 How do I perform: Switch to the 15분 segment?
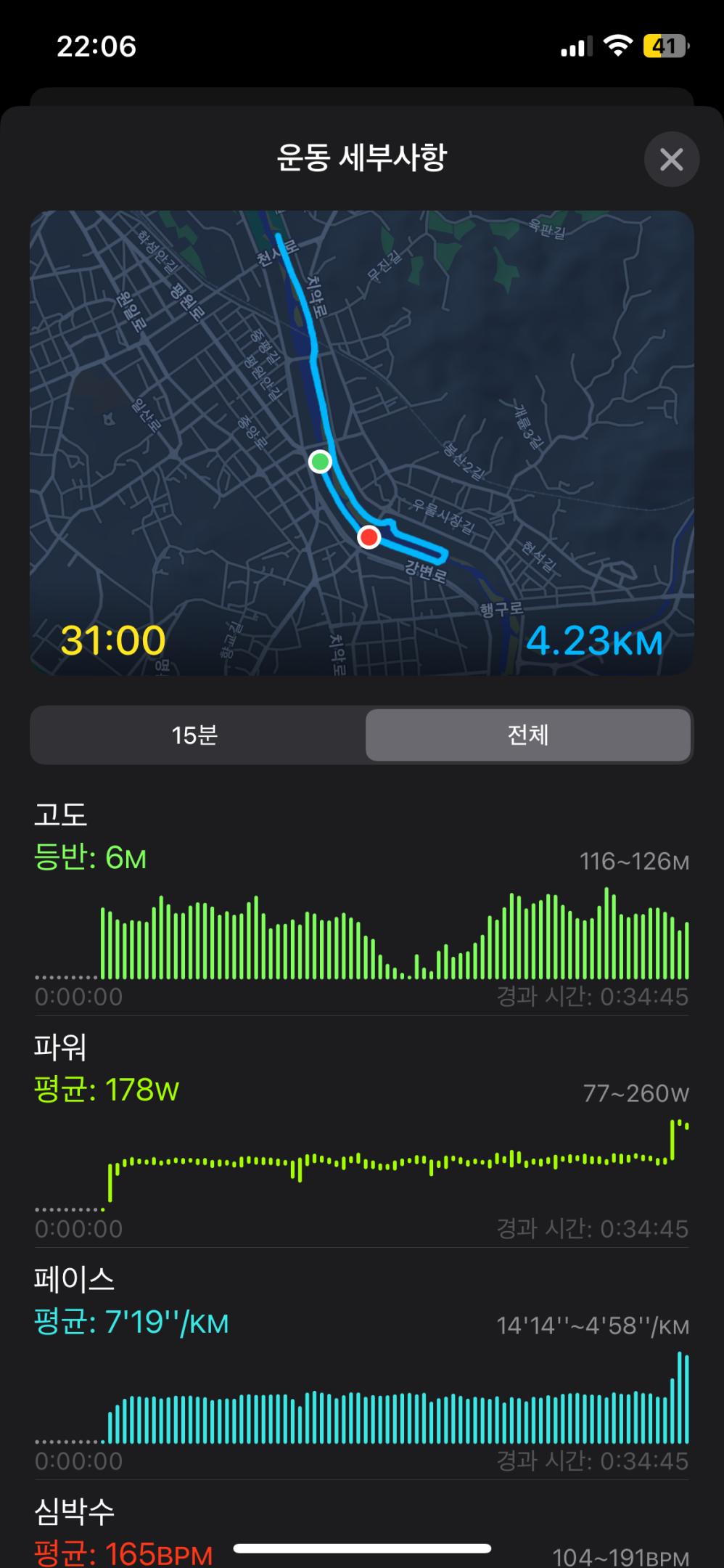(195, 735)
